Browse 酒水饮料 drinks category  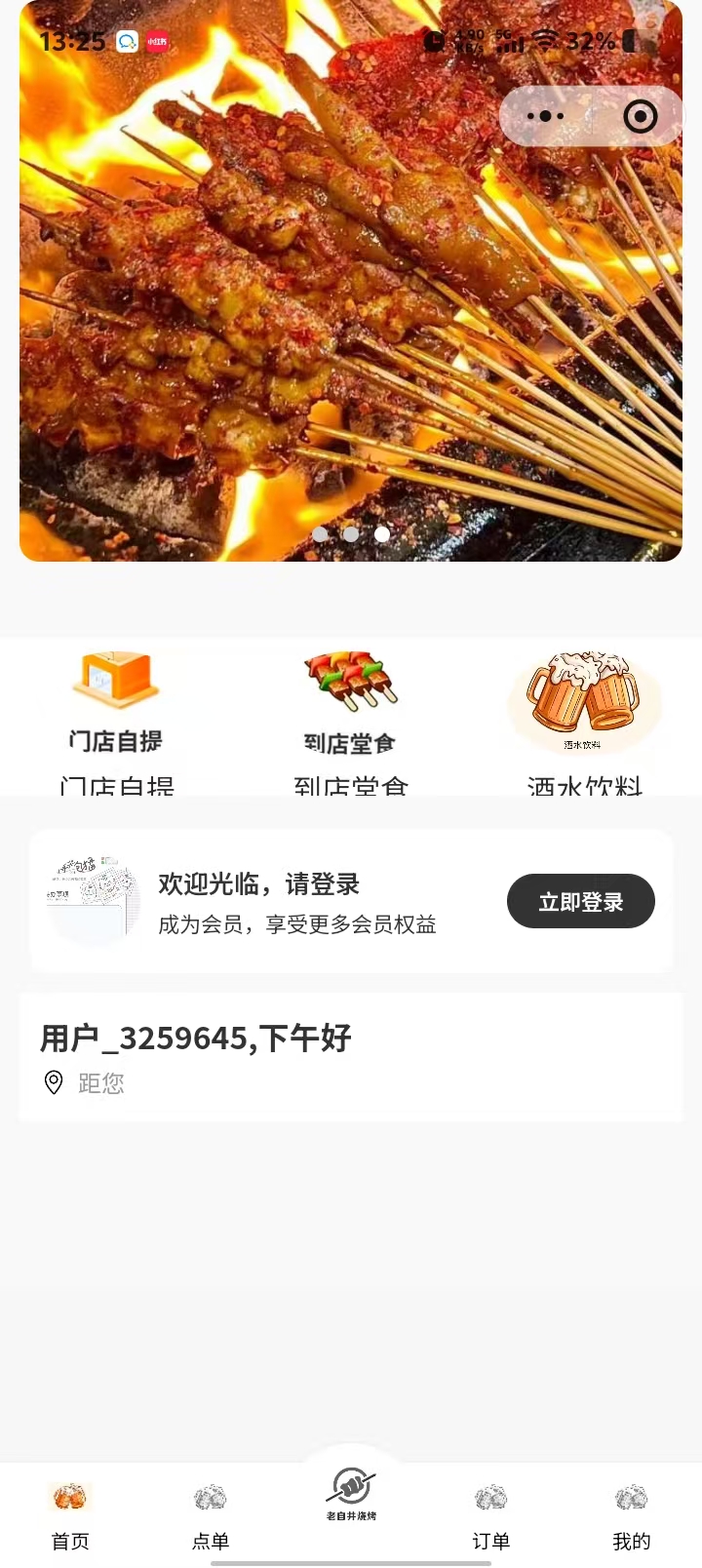[x=584, y=717]
